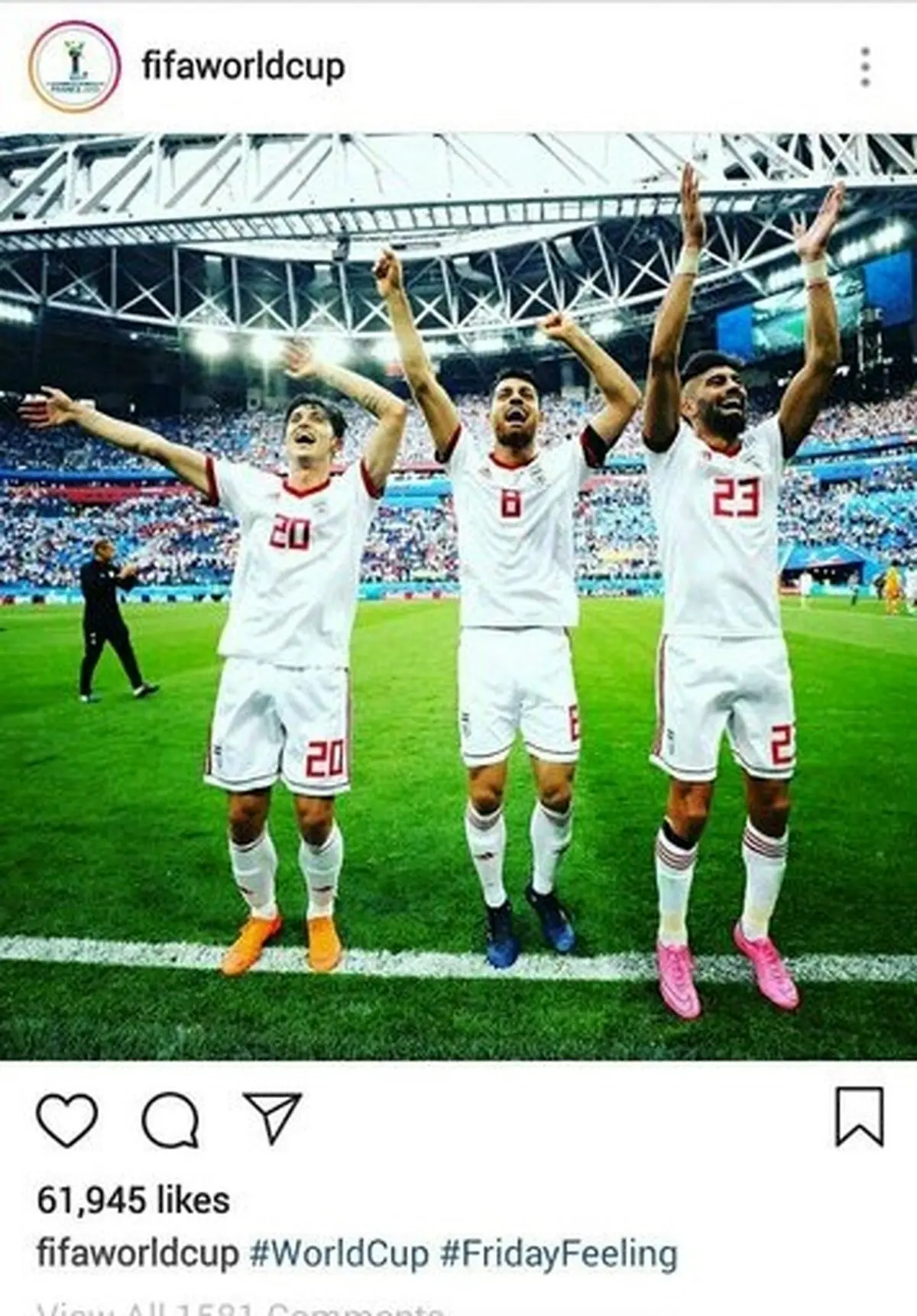Like the fifaworldcup post
917x1316 pixels.
point(67,1119)
